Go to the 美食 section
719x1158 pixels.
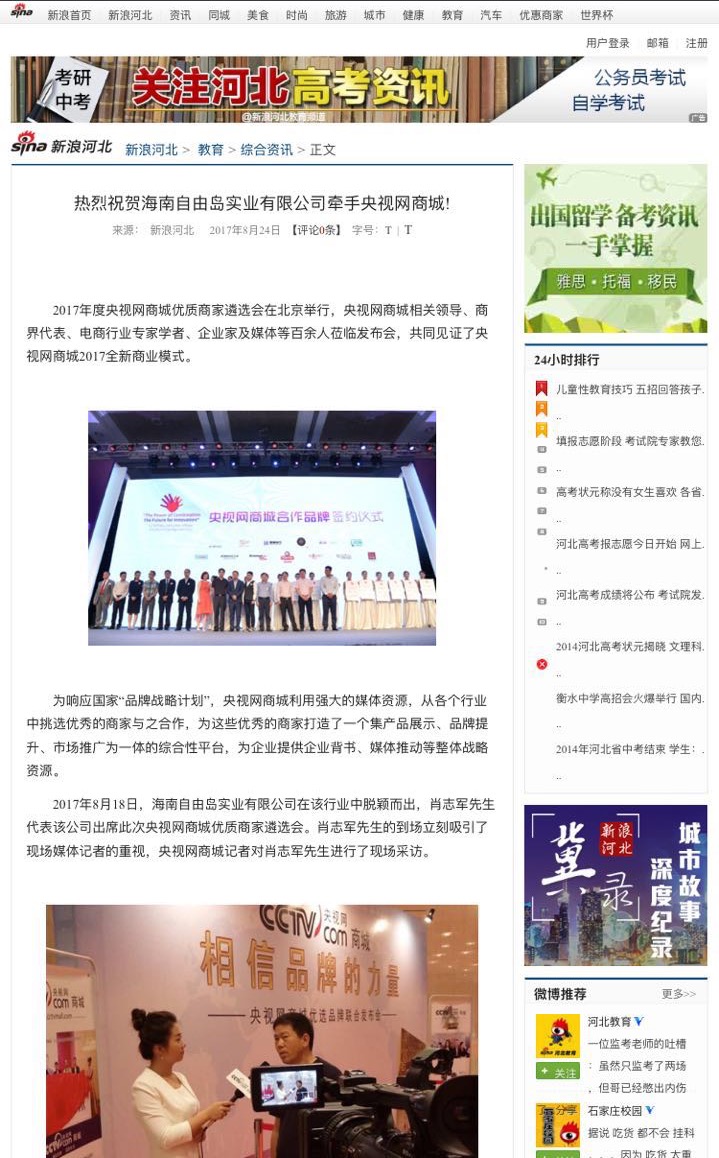(x=258, y=15)
